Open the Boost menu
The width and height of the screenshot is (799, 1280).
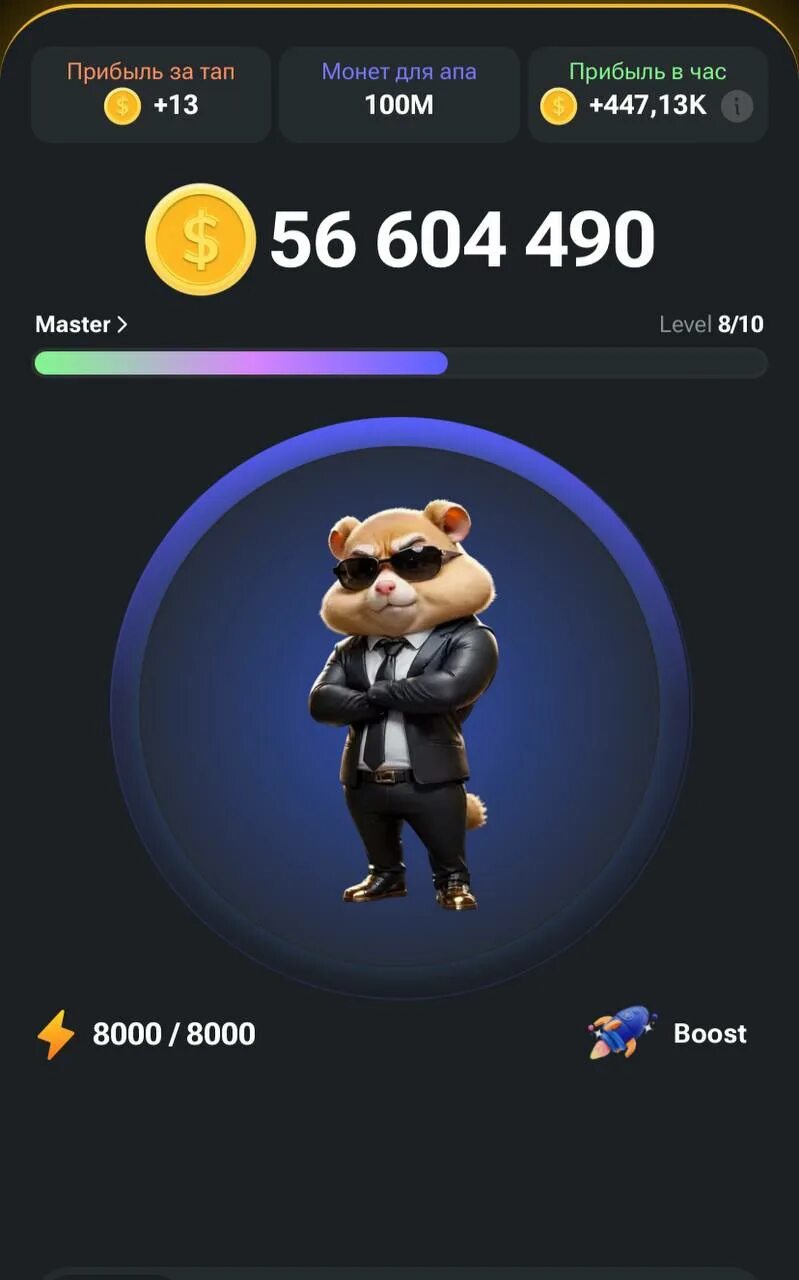[x=668, y=1033]
